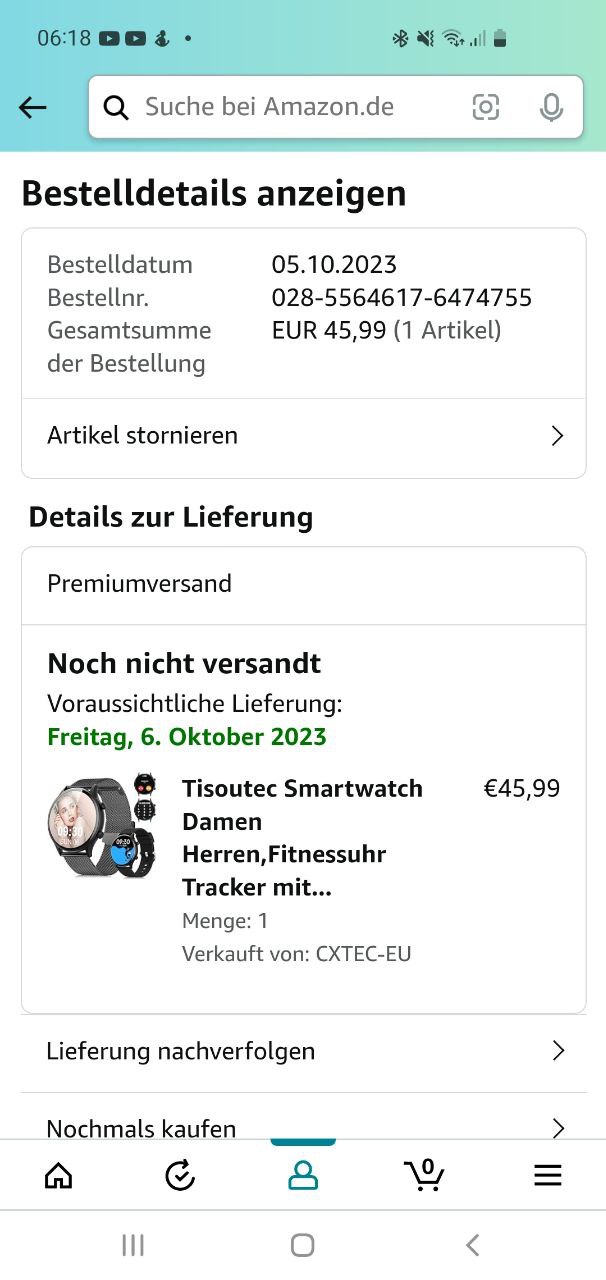606x1280 pixels.
Task: Open the account profile tab
Action: click(x=303, y=1176)
